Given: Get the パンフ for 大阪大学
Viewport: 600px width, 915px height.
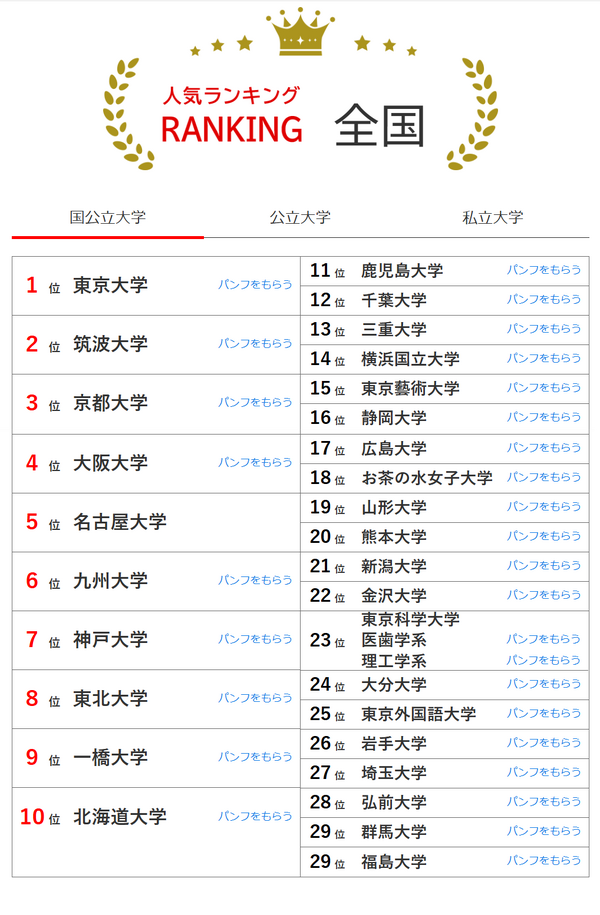Looking at the screenshot, I should point(255,463).
